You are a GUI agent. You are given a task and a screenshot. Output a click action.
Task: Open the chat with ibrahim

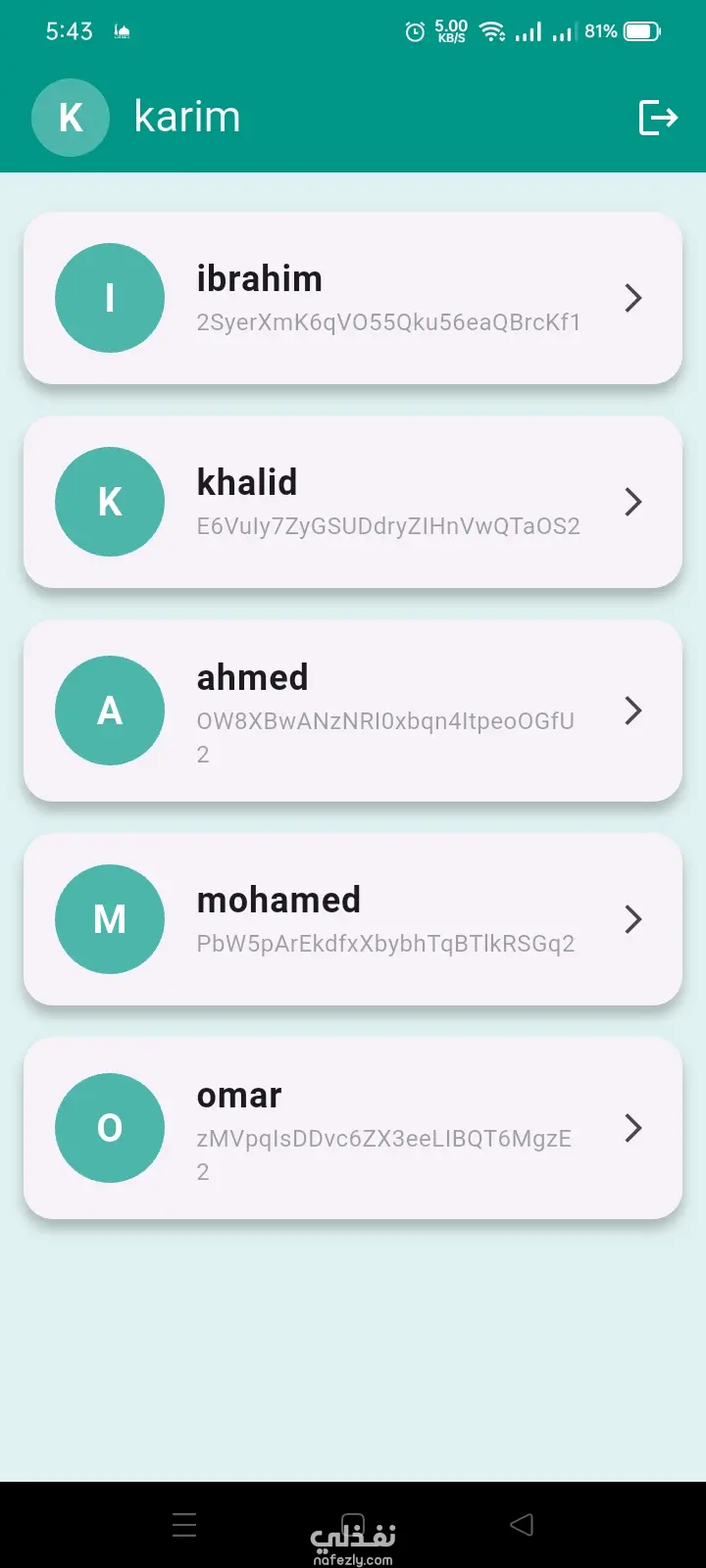[352, 298]
